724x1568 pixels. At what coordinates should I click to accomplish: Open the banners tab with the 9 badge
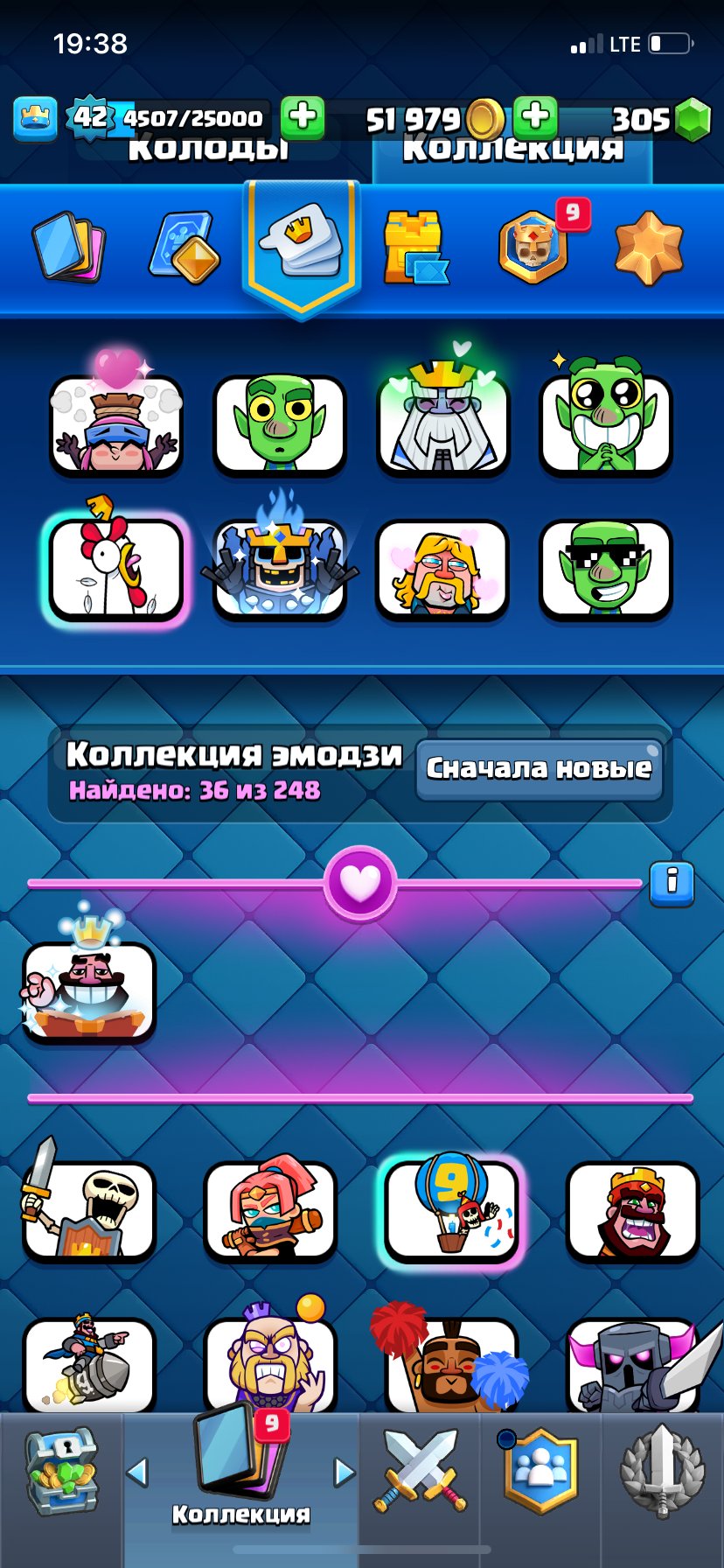(533, 248)
